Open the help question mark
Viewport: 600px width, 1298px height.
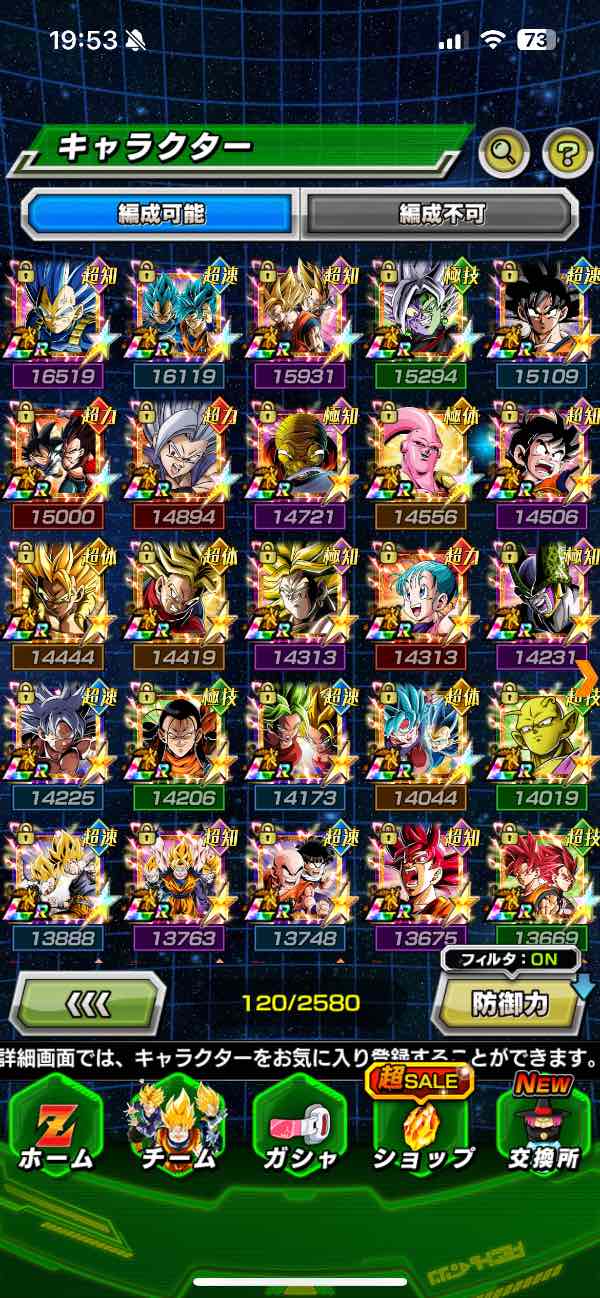566,152
